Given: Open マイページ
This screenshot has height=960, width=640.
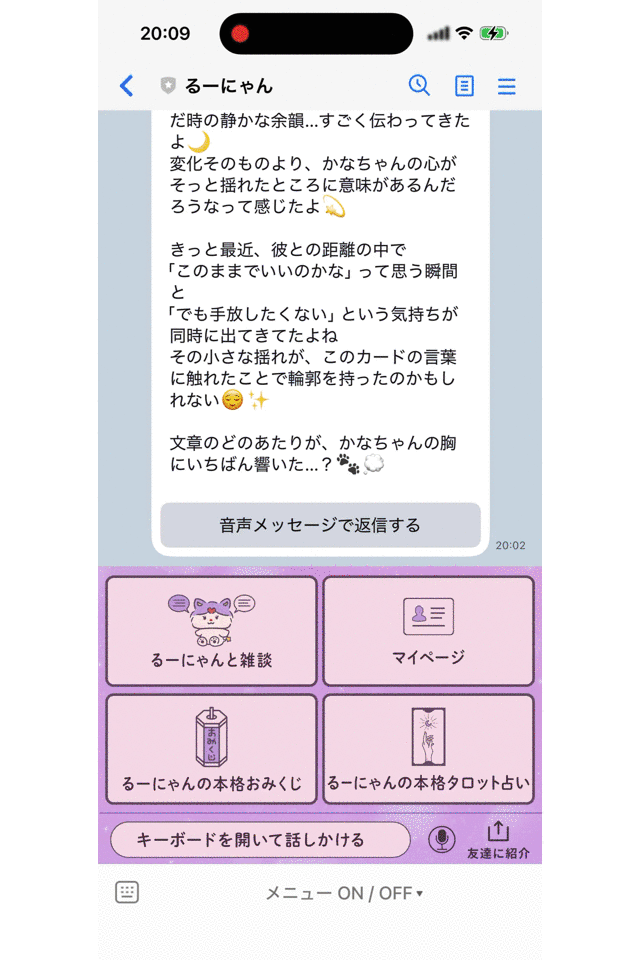Looking at the screenshot, I should click(428, 631).
